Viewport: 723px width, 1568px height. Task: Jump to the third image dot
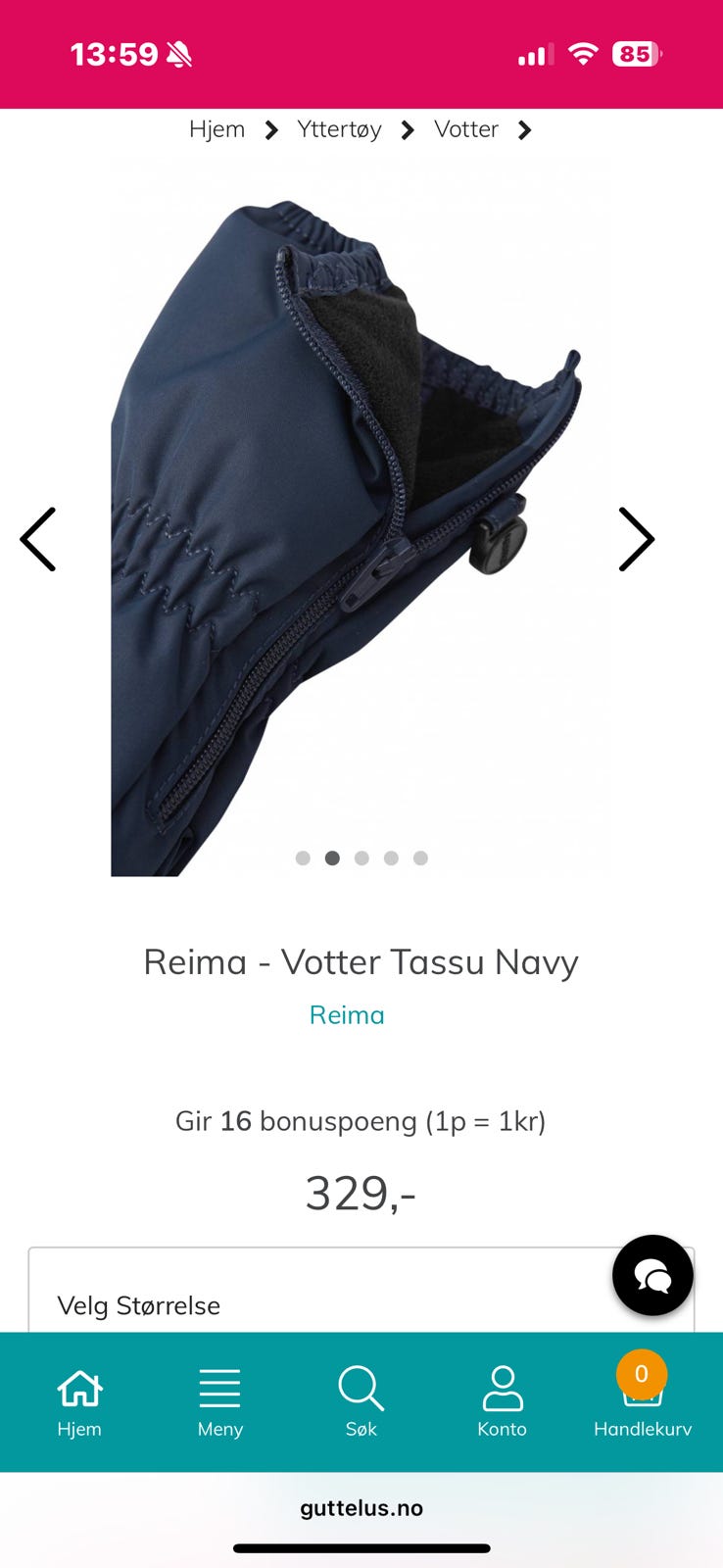tap(361, 858)
